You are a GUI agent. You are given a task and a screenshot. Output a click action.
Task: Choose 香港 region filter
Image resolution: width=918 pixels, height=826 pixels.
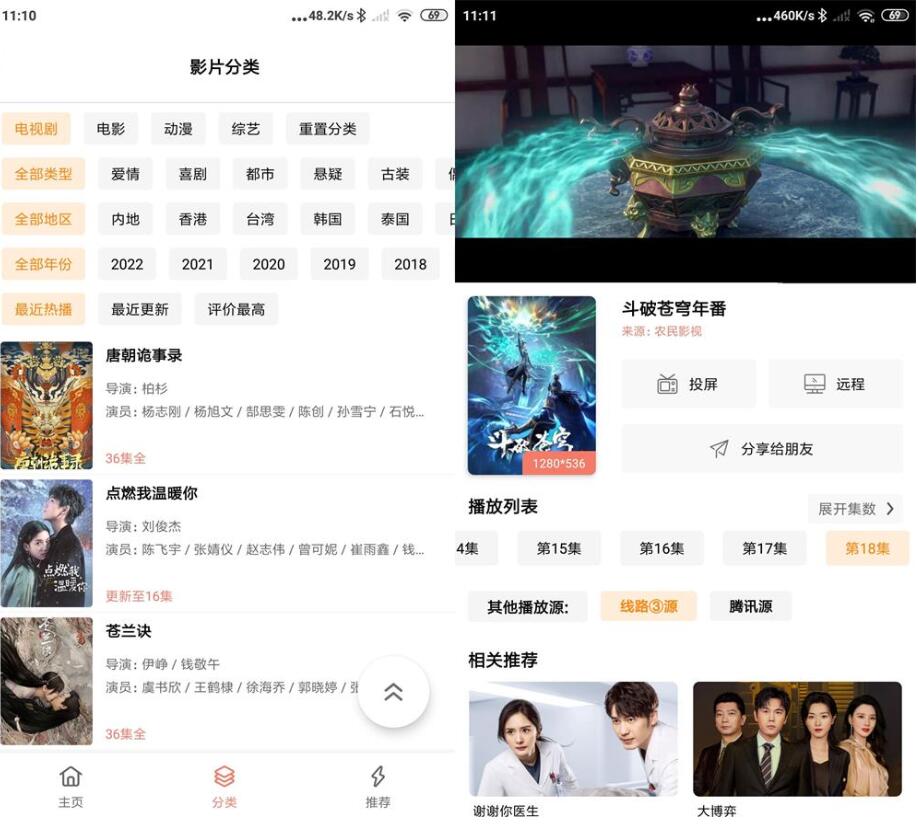193,219
